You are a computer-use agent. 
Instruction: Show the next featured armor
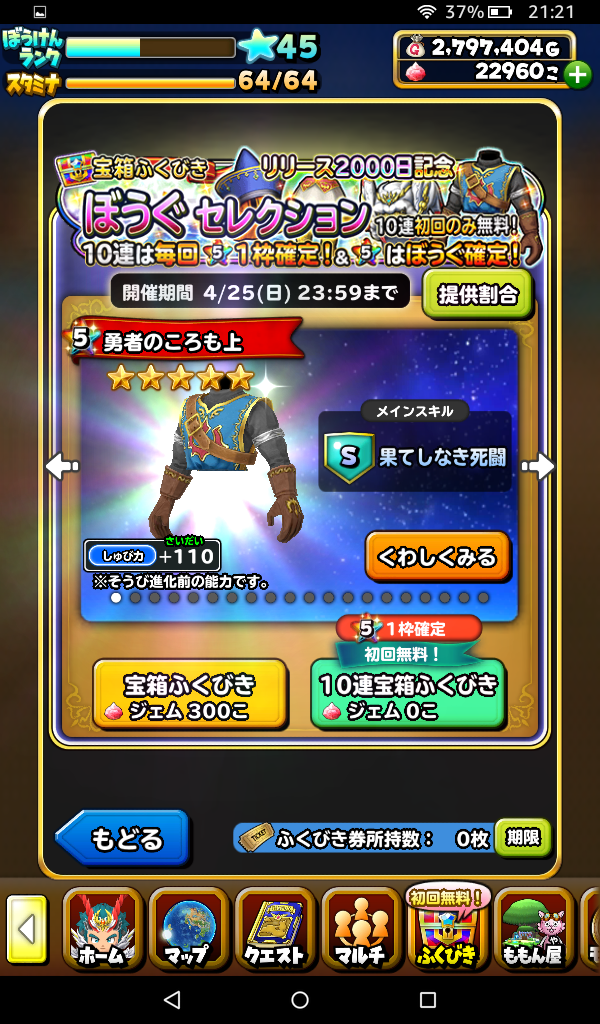(538, 467)
